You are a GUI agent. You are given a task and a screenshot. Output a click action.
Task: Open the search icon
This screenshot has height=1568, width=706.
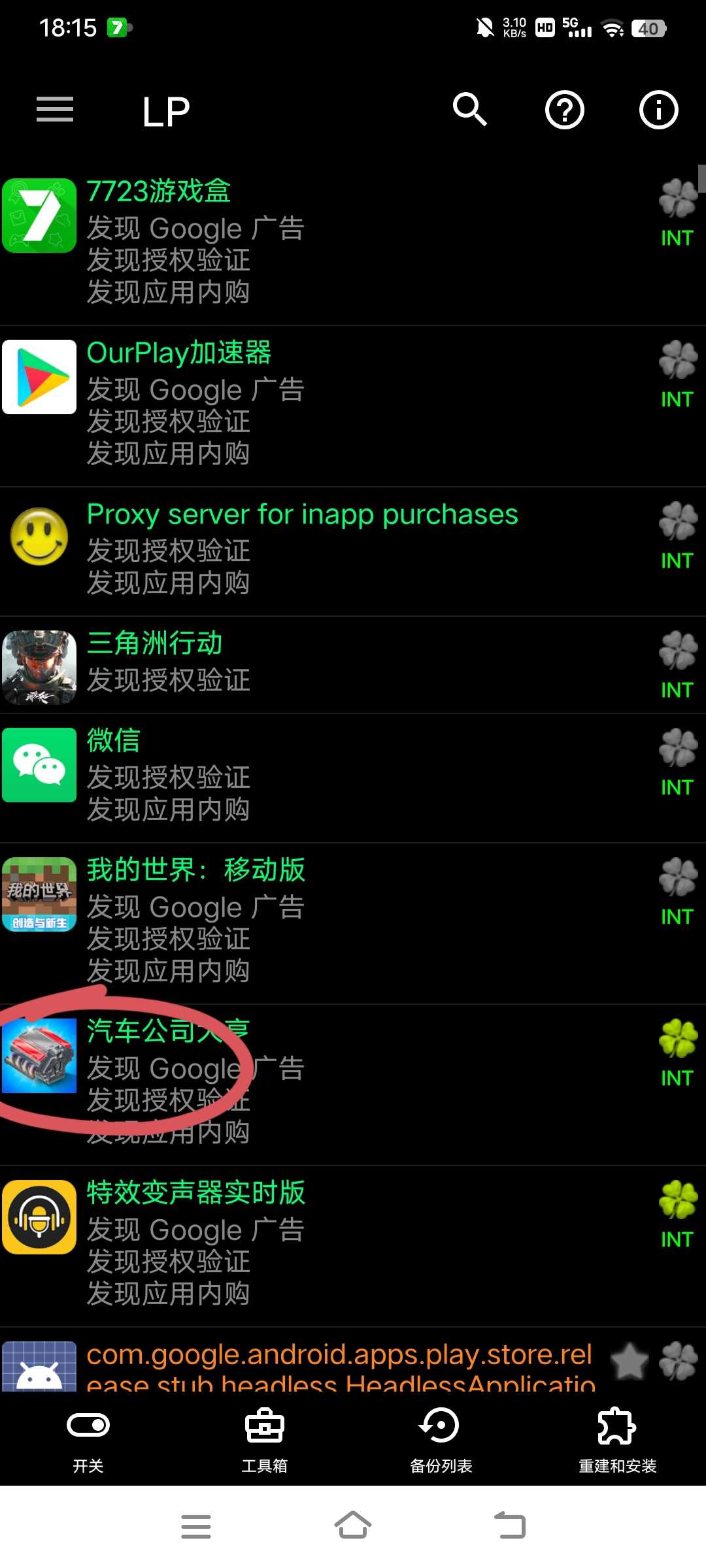click(x=470, y=109)
